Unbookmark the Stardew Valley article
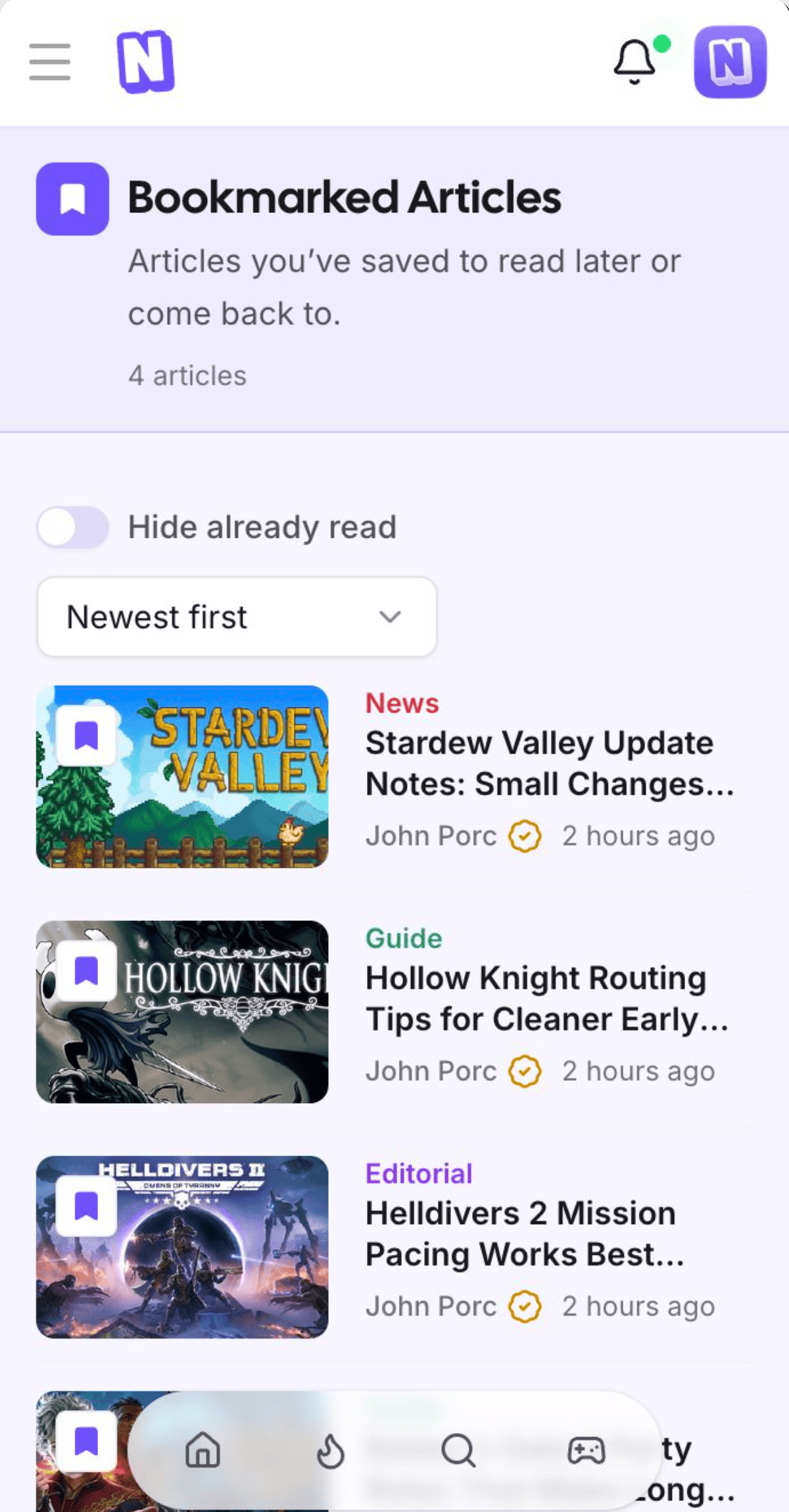The width and height of the screenshot is (789, 1512). (86, 737)
